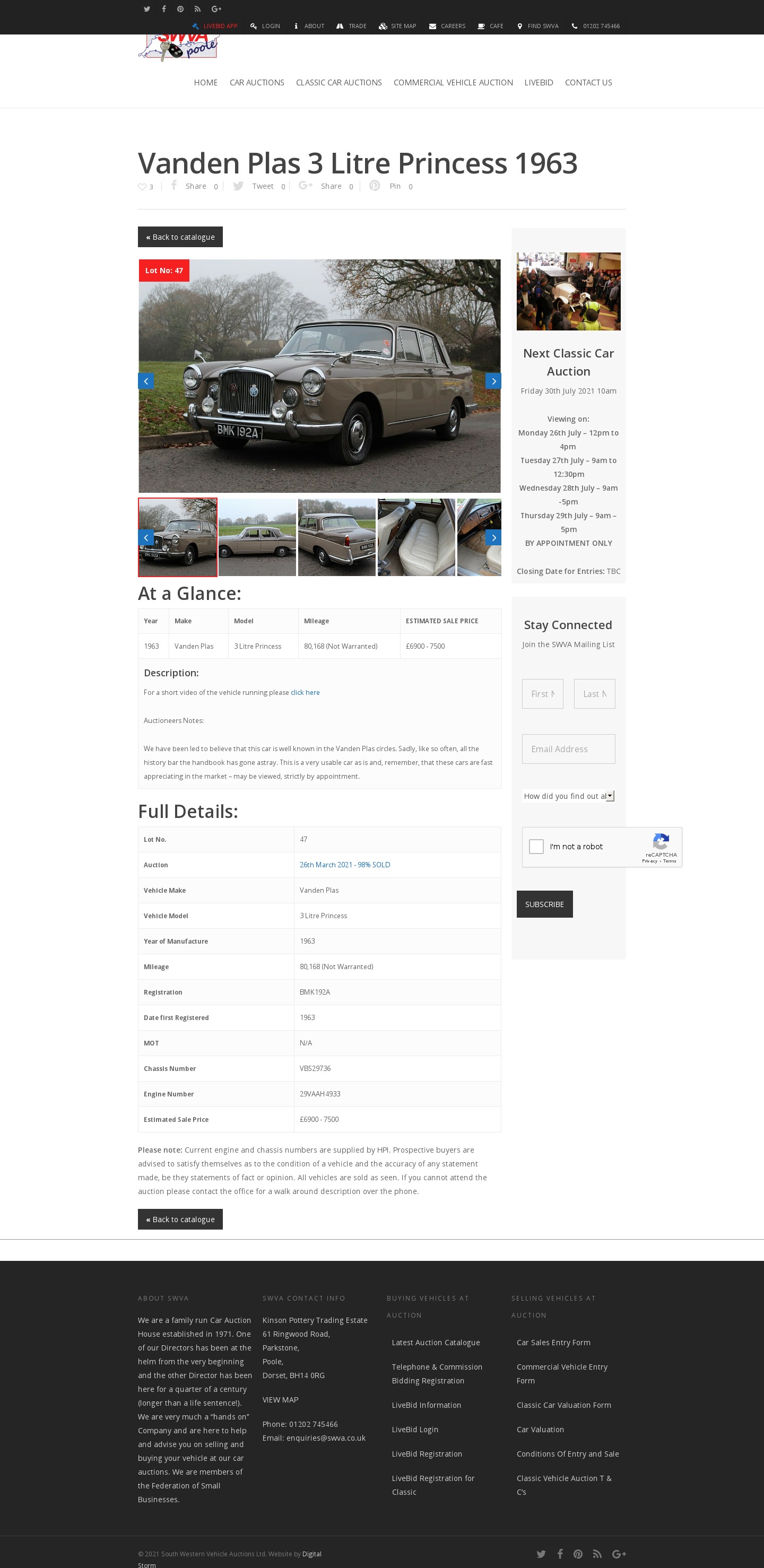Viewport: 764px width, 1568px height.
Task: Select the side-view car thumbnail
Action: 257,537
